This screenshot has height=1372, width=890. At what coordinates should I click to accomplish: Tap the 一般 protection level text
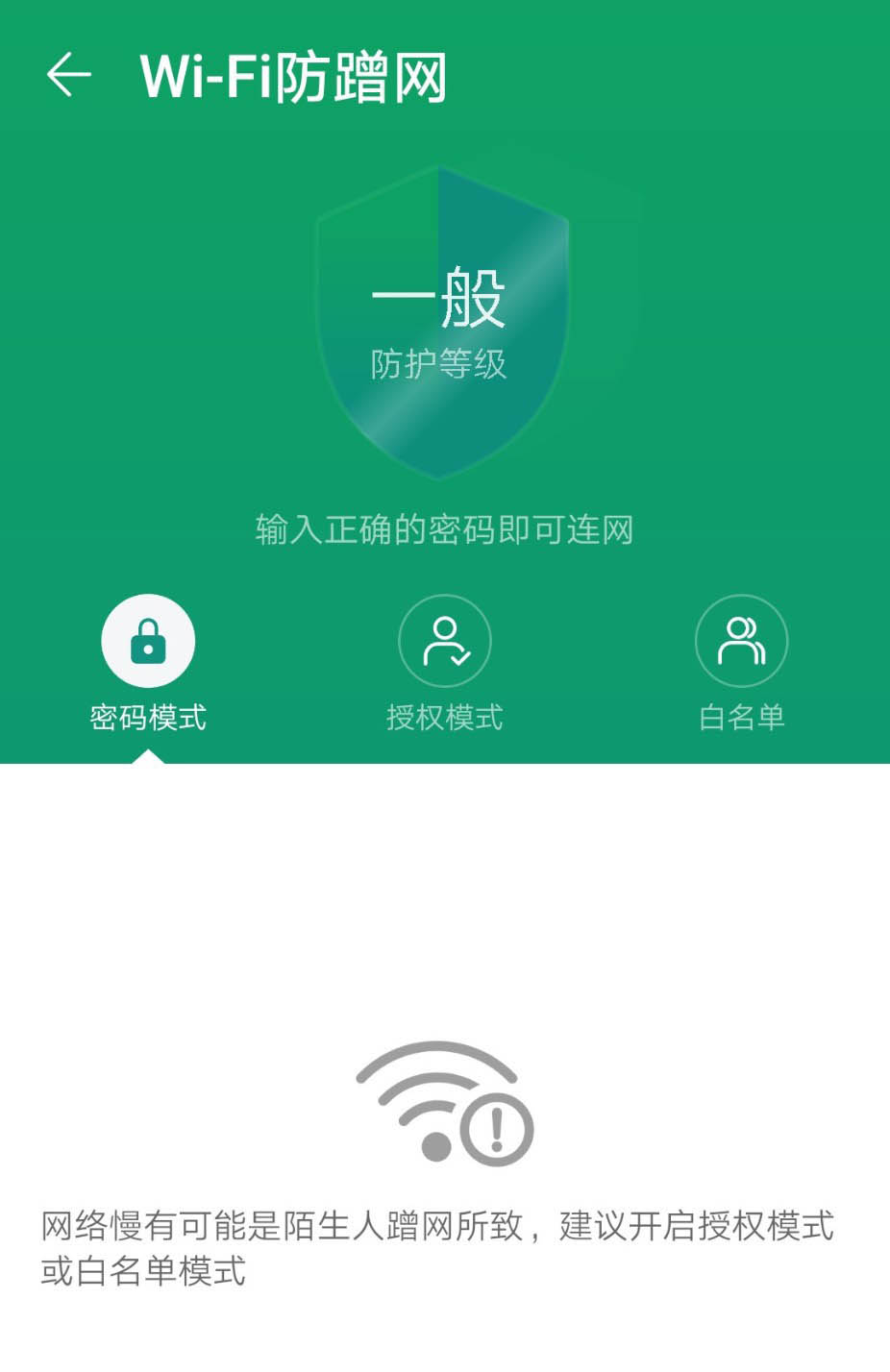pyautogui.click(x=445, y=300)
